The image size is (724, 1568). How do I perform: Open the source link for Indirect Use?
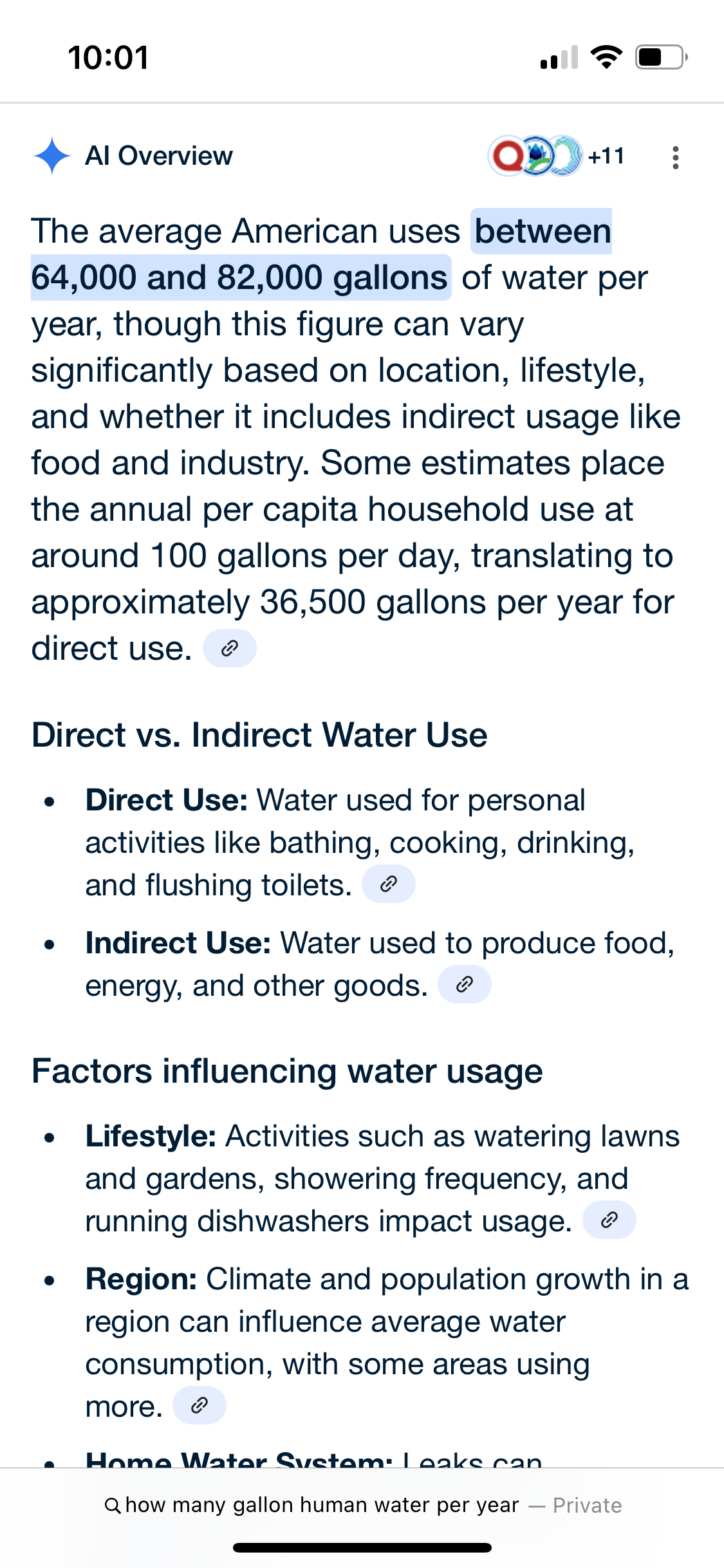click(464, 984)
